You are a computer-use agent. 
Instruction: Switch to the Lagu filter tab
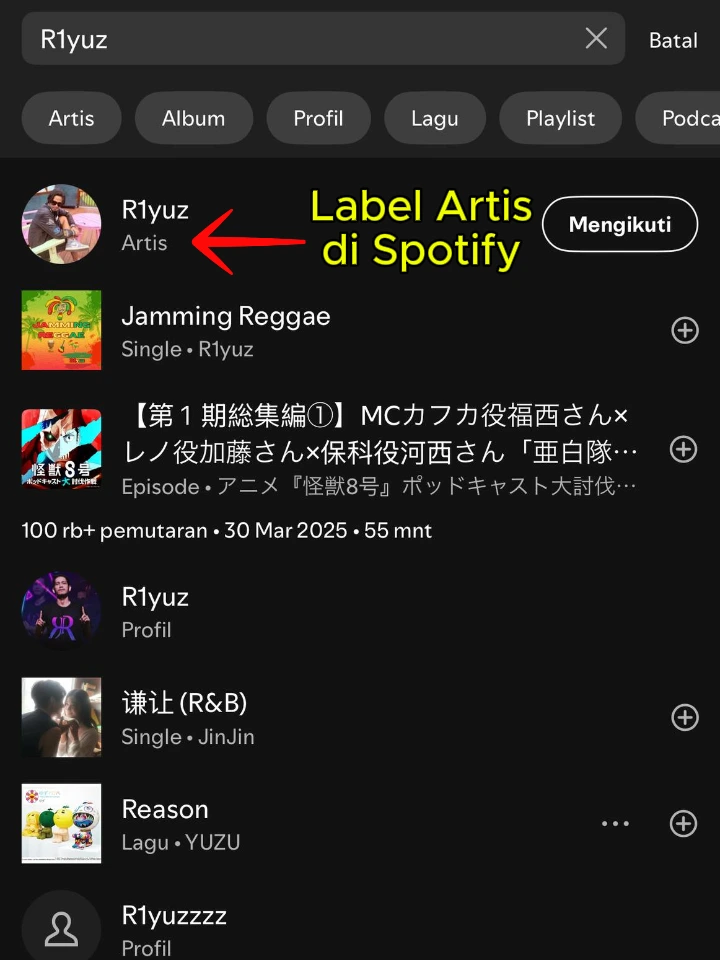[435, 118]
